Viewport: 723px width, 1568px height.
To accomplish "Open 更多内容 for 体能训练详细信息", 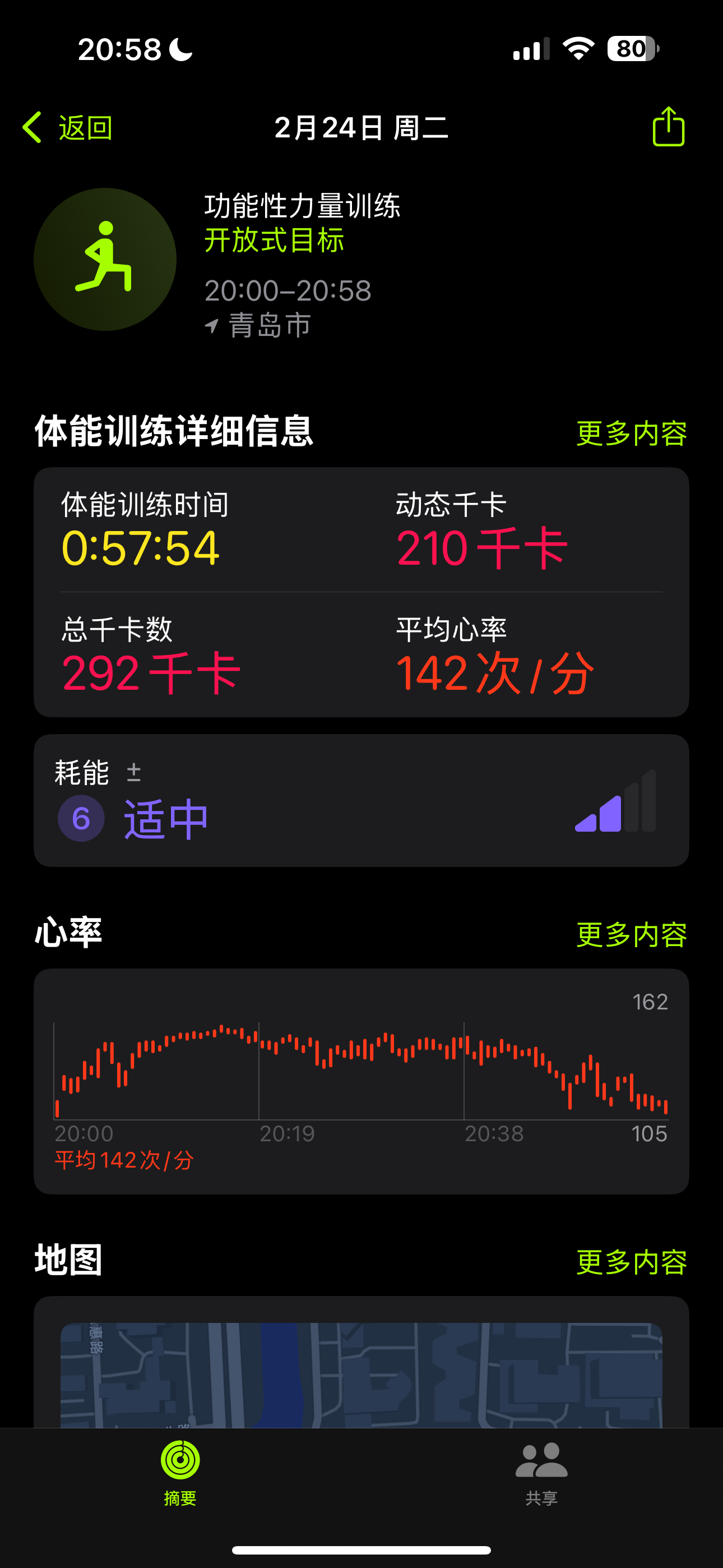I will (631, 433).
